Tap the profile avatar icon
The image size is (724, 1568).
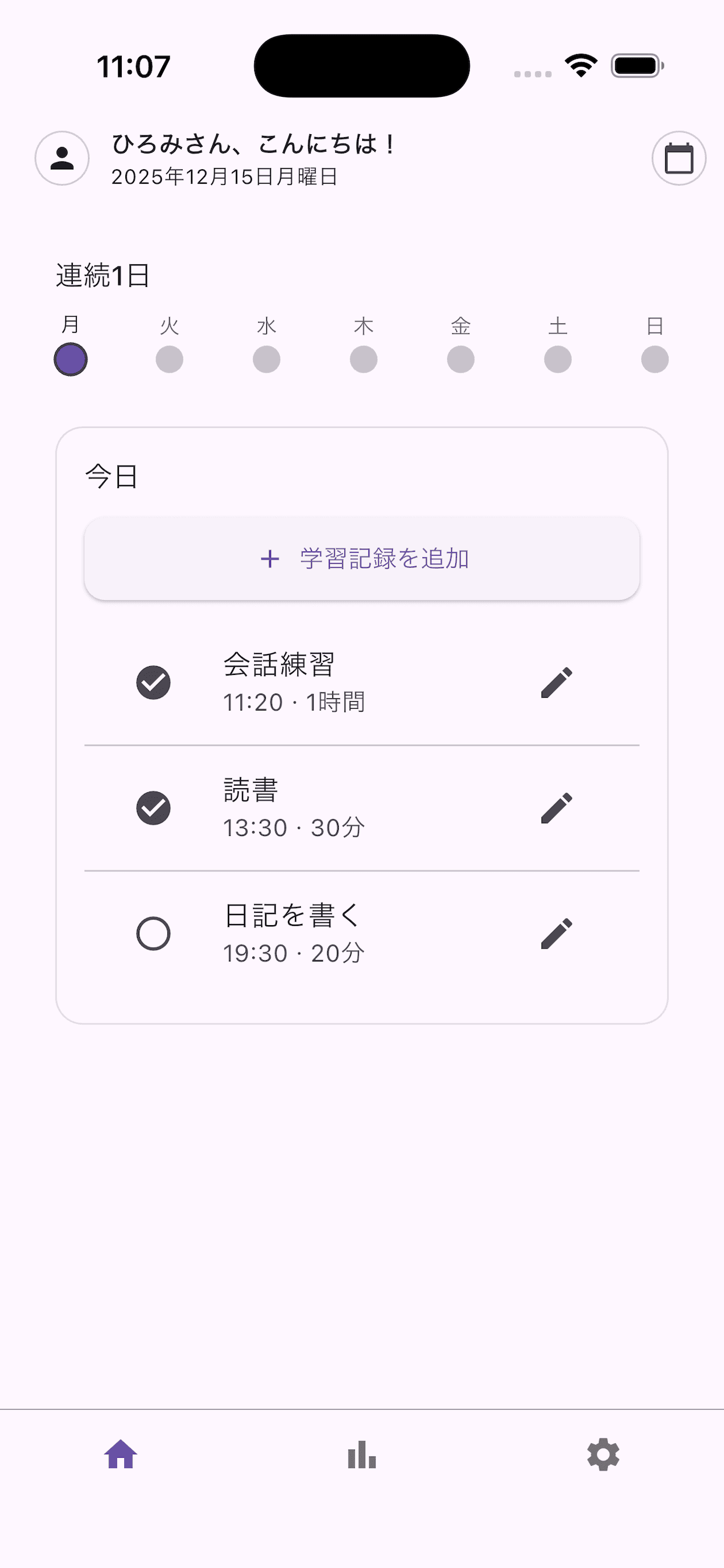[61, 158]
